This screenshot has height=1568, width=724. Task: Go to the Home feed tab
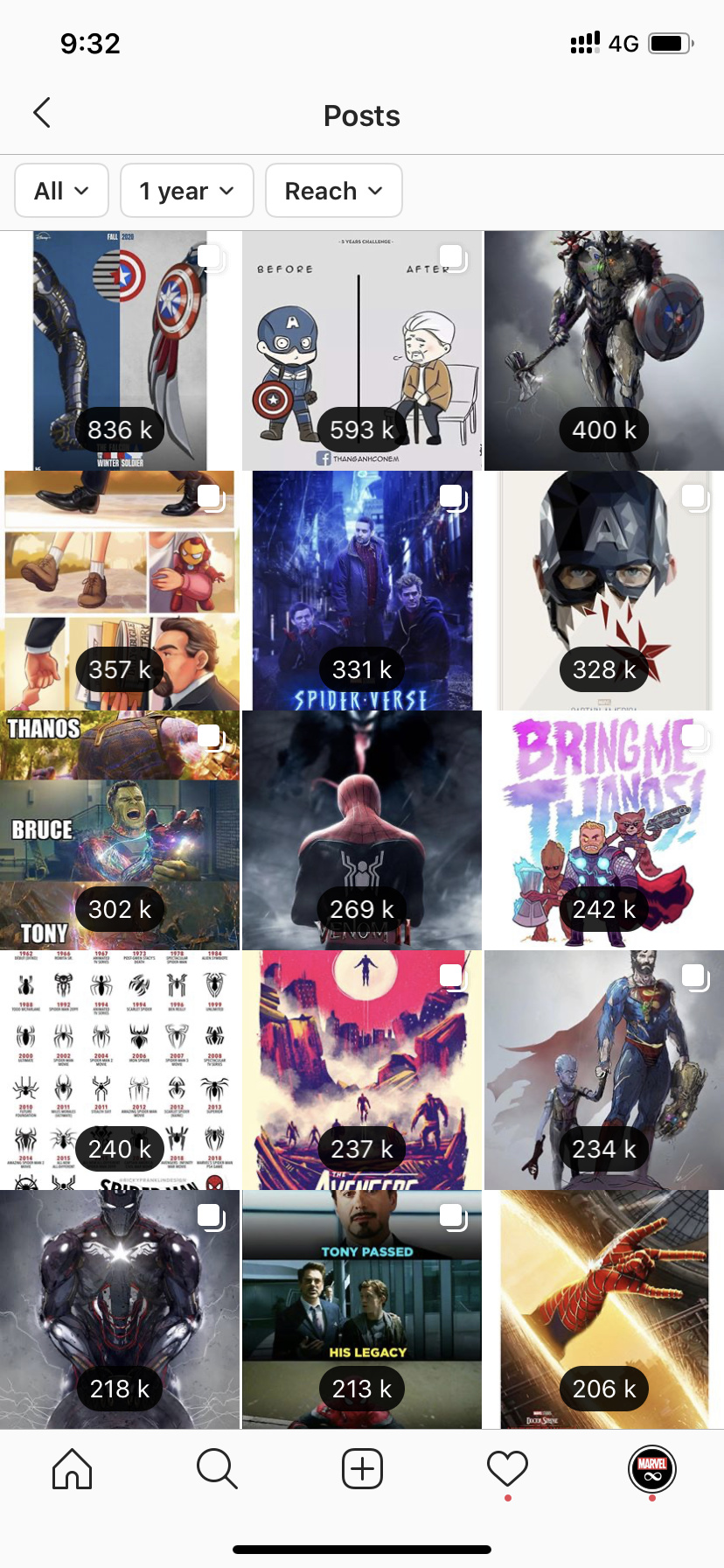72,1468
